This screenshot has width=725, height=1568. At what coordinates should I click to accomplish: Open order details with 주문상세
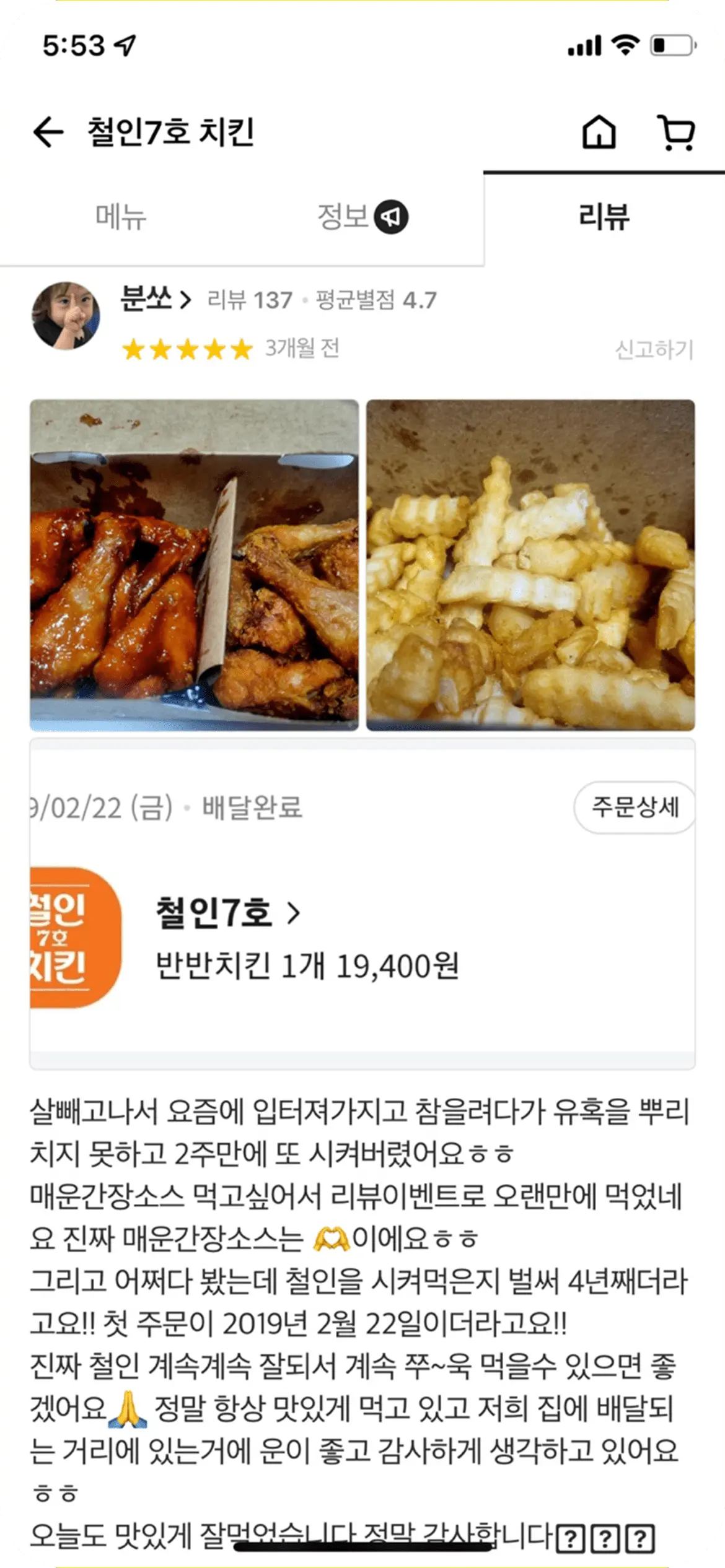(635, 807)
